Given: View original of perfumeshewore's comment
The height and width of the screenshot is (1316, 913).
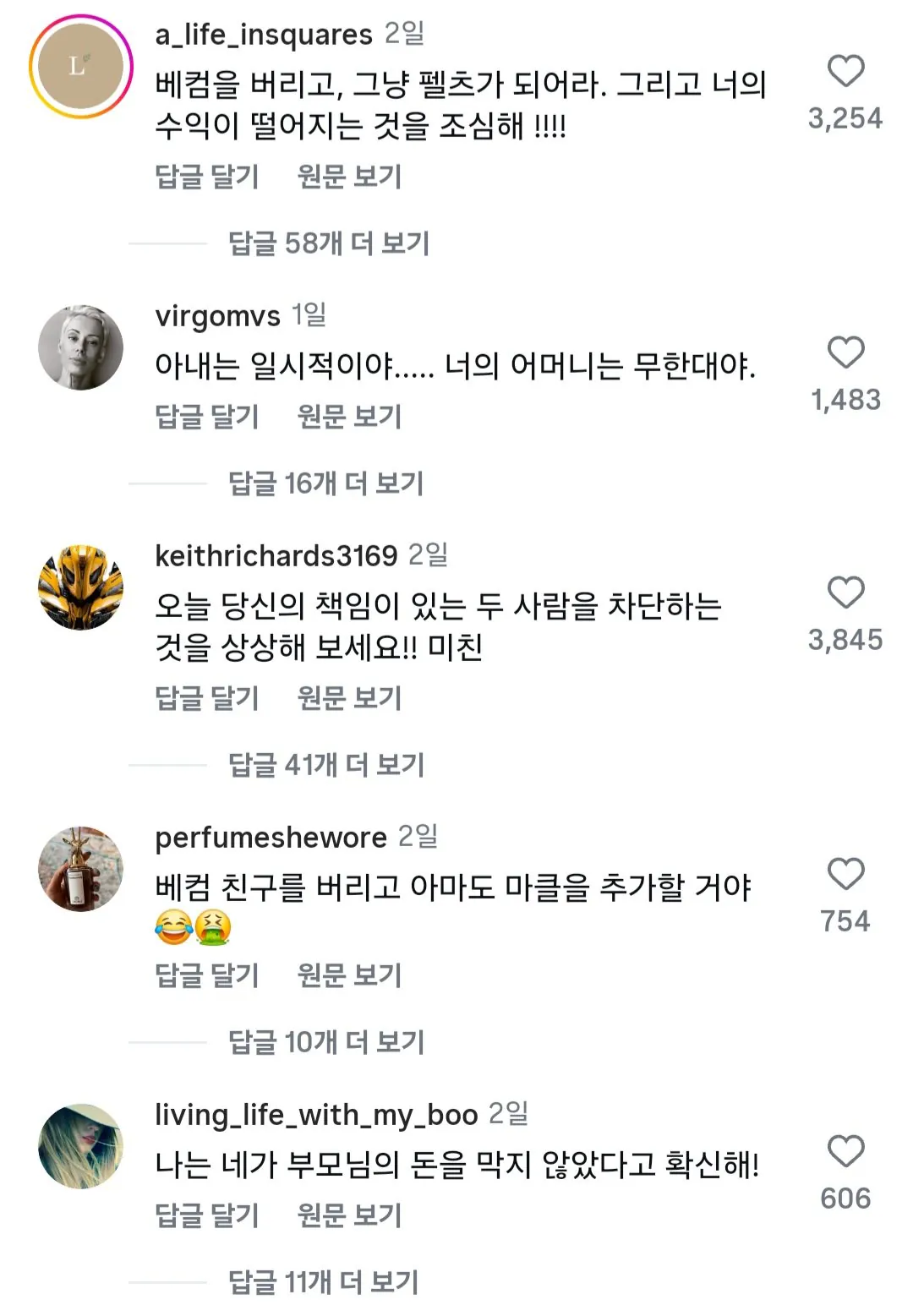Looking at the screenshot, I should click(x=349, y=975).
